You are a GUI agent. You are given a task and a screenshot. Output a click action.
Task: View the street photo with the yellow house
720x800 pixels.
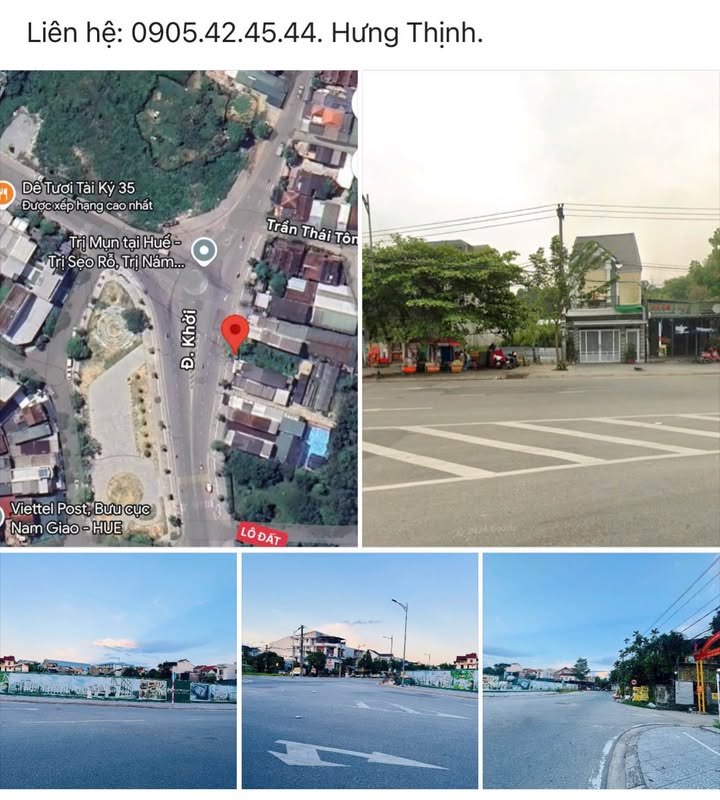pyautogui.click(x=541, y=308)
